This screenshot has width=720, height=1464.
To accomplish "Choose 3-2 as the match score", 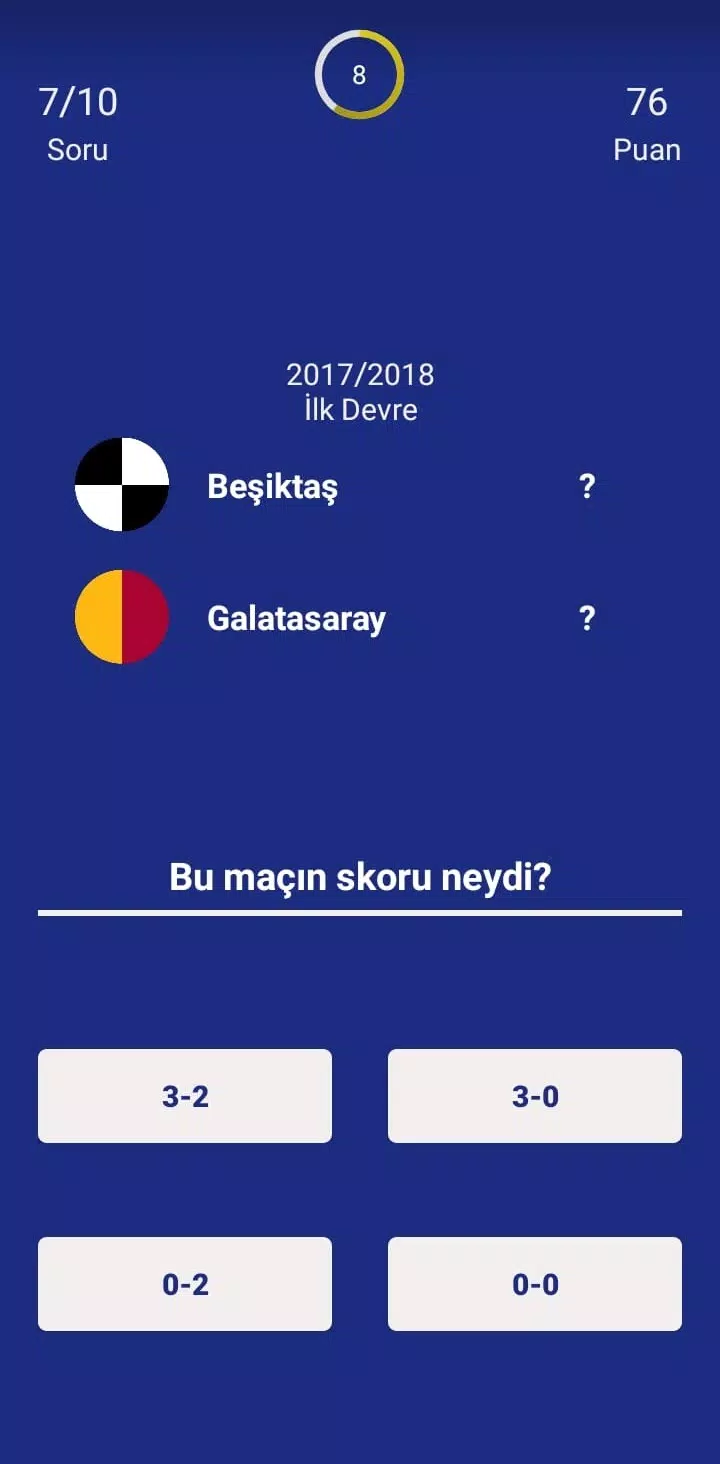I will tap(185, 1096).
